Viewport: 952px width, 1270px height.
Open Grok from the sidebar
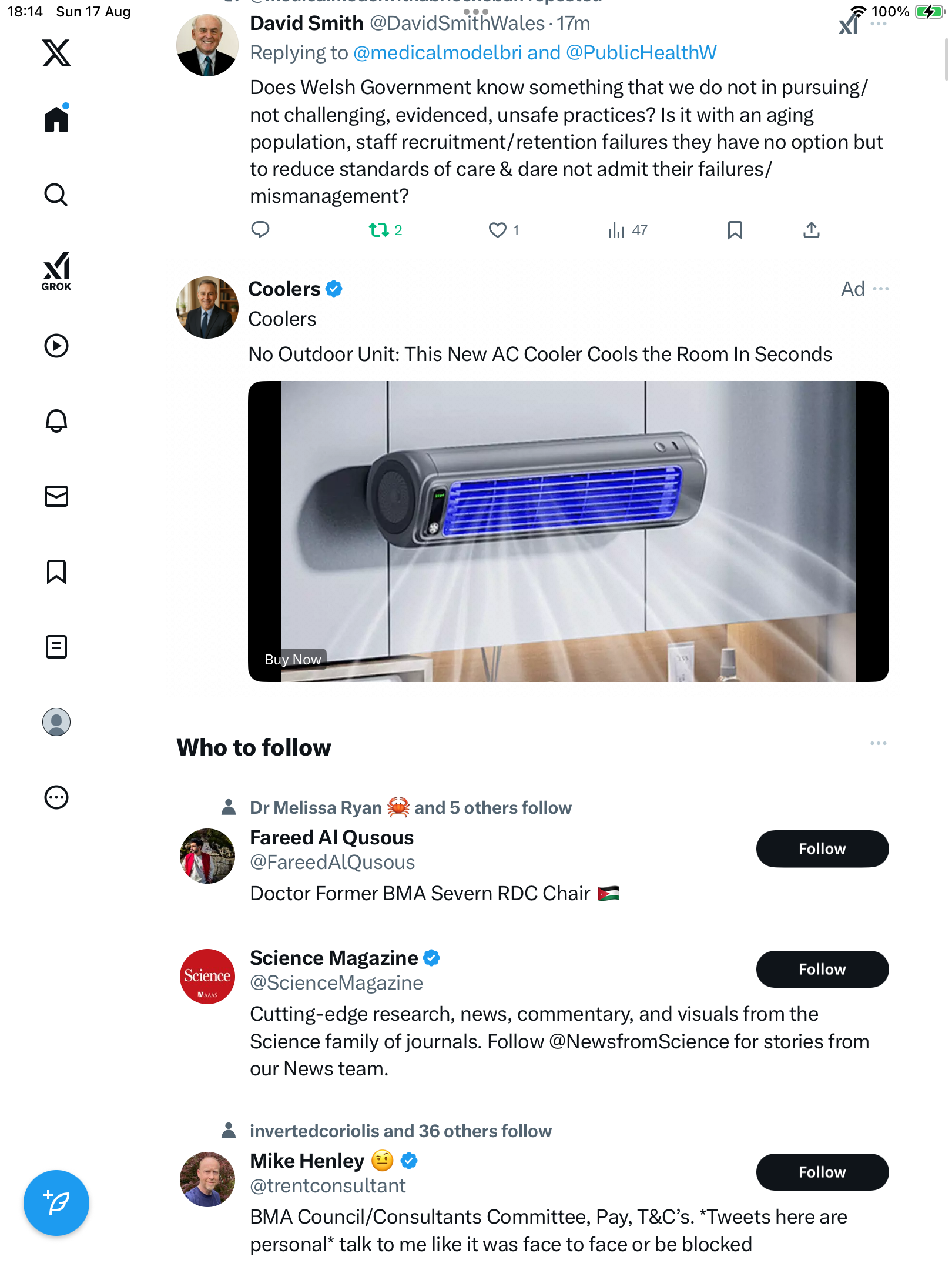tap(56, 270)
